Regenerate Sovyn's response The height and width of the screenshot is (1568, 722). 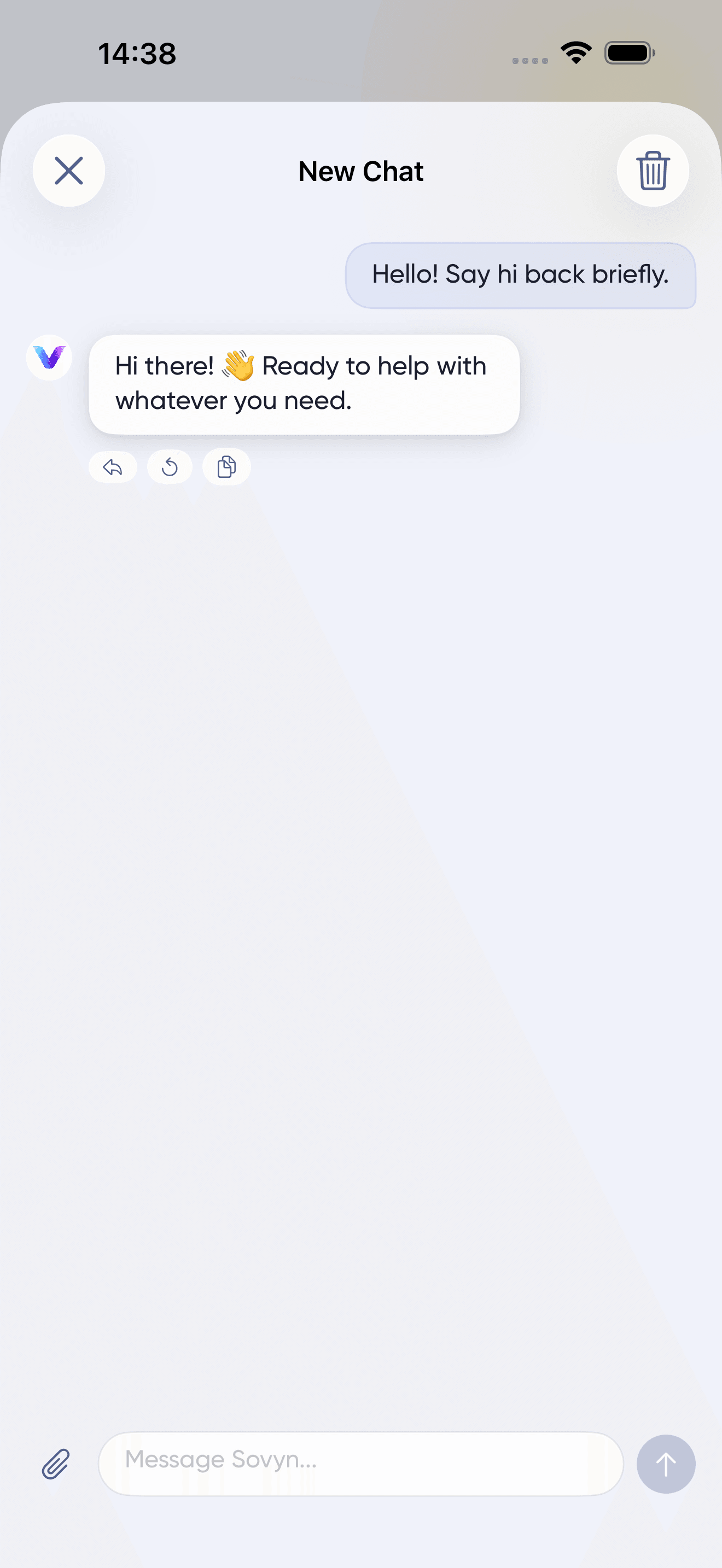pyautogui.click(x=169, y=466)
